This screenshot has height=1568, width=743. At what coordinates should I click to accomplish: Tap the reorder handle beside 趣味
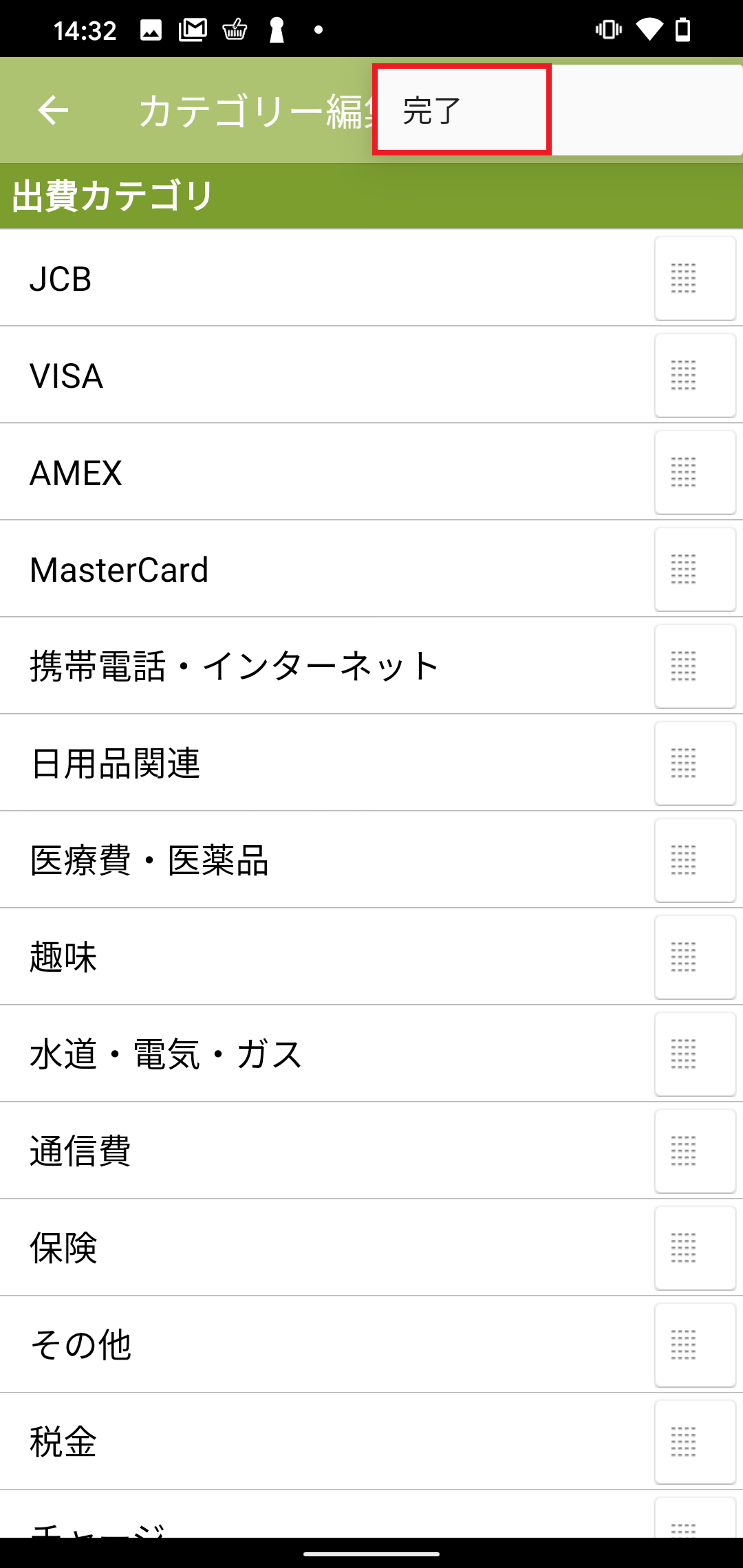point(695,957)
